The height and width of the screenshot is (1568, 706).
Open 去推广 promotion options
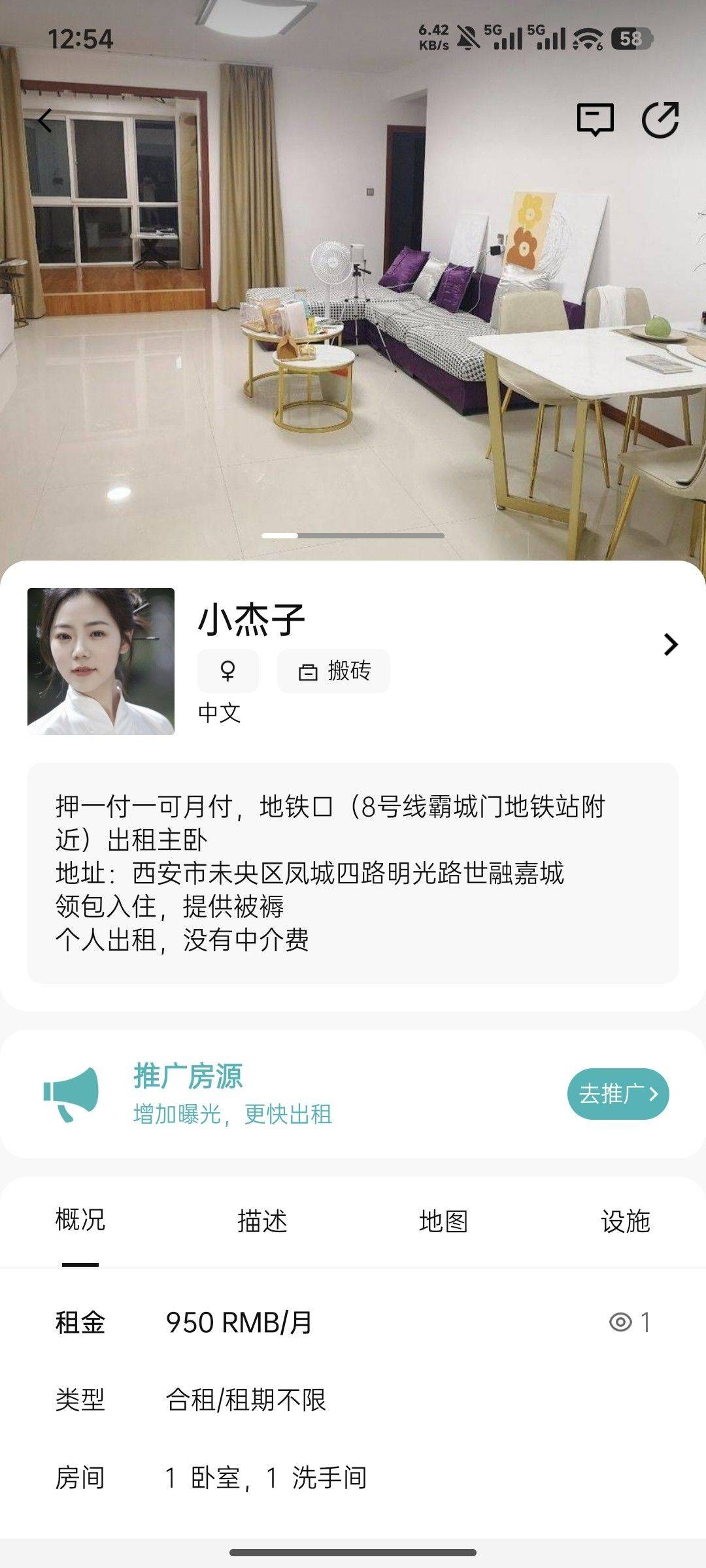[x=618, y=1094]
